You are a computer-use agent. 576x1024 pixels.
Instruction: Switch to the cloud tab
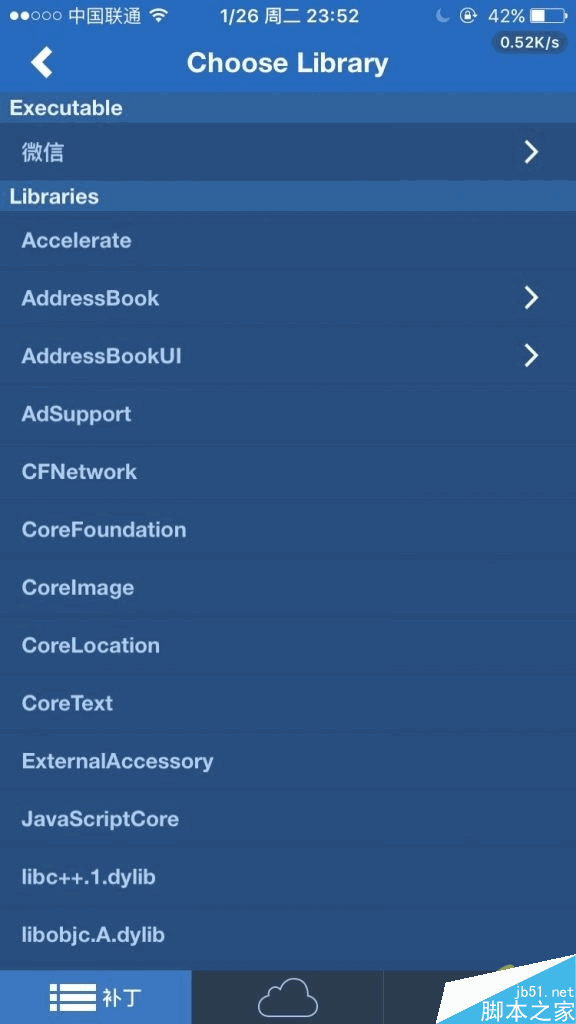pyautogui.click(x=287, y=997)
